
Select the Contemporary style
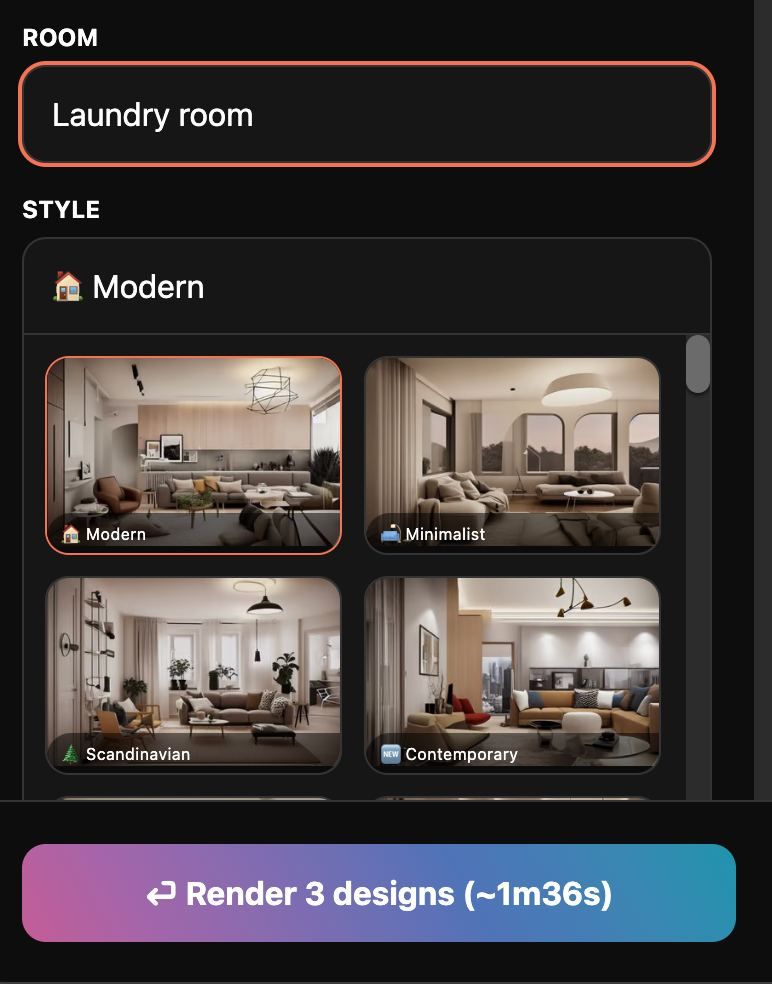pos(512,675)
